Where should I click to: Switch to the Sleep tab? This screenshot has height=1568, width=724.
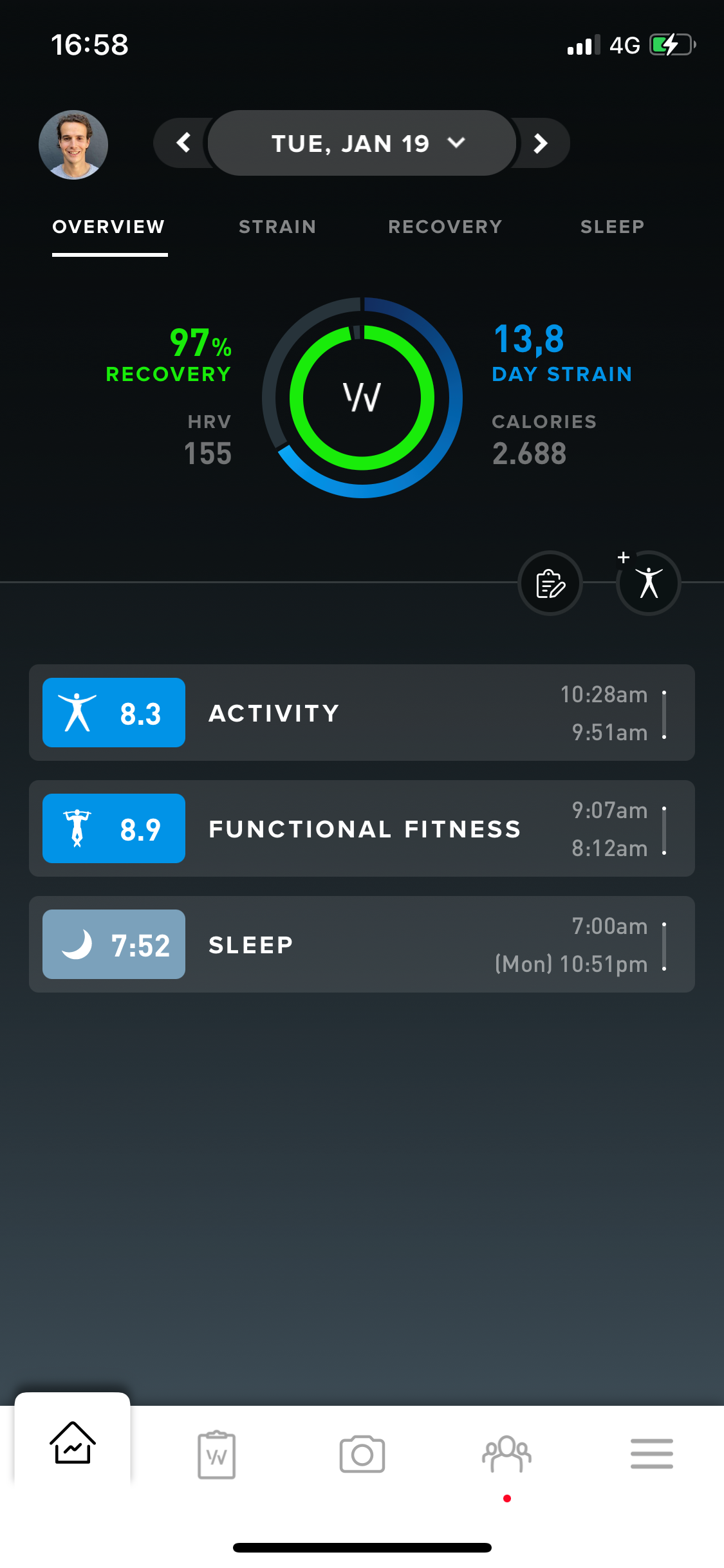pyautogui.click(x=612, y=227)
